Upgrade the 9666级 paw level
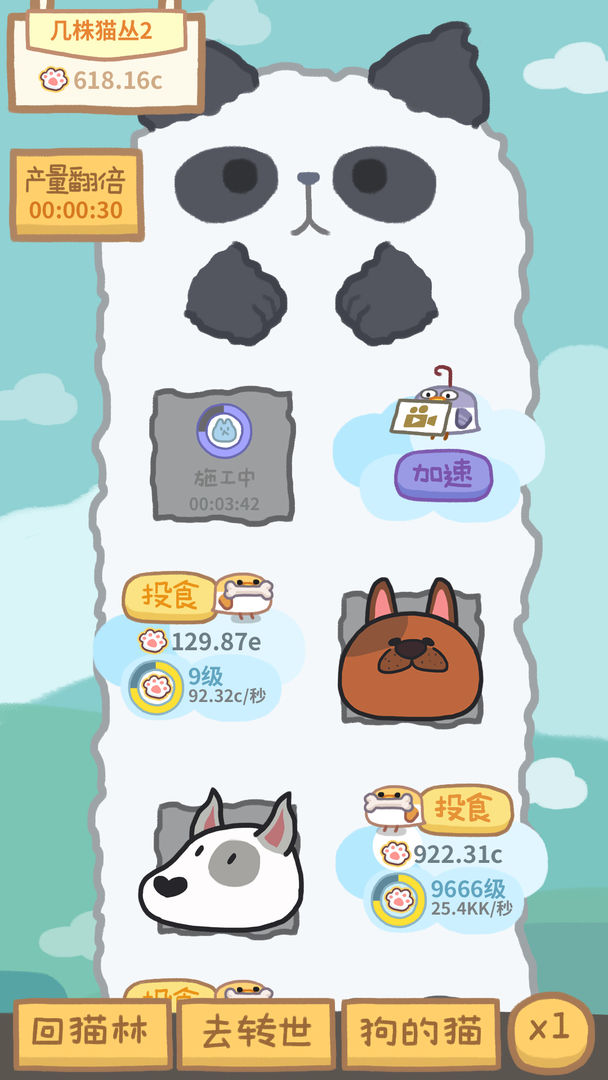Viewport: 608px width, 1080px height. coord(399,899)
